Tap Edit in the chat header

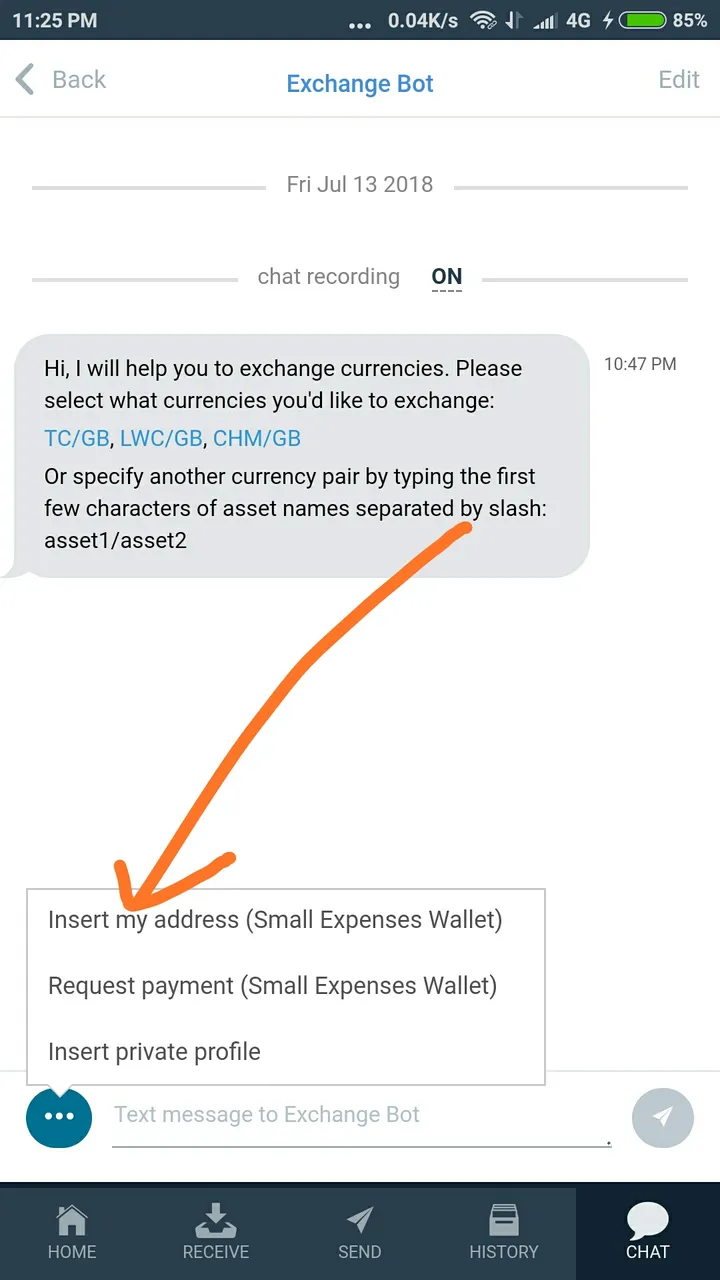point(678,80)
